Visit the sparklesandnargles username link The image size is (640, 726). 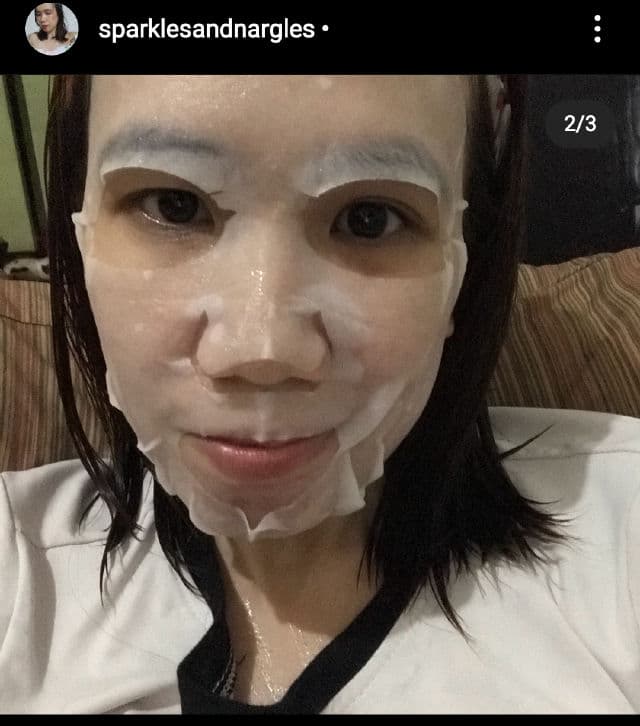point(207,30)
